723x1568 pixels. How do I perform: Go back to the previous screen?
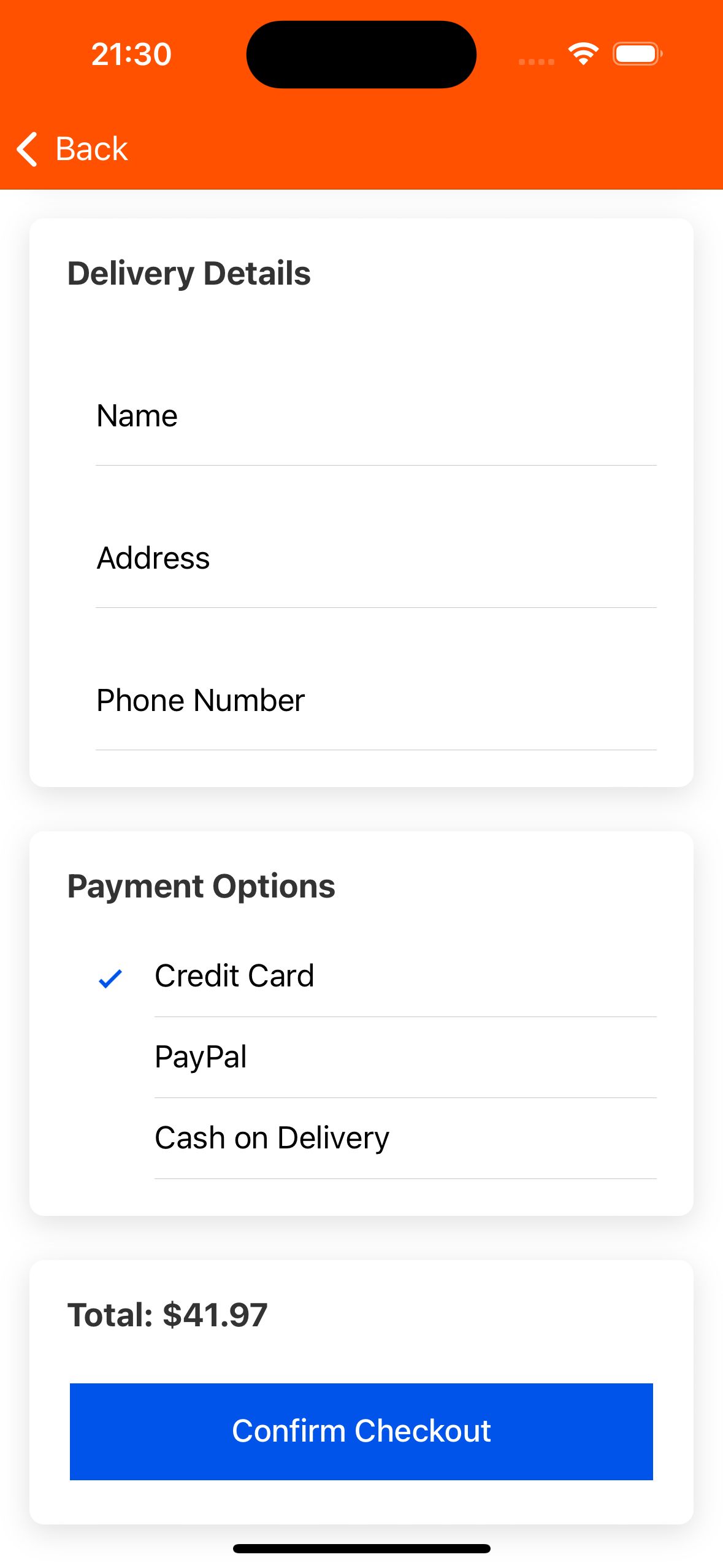(72, 149)
